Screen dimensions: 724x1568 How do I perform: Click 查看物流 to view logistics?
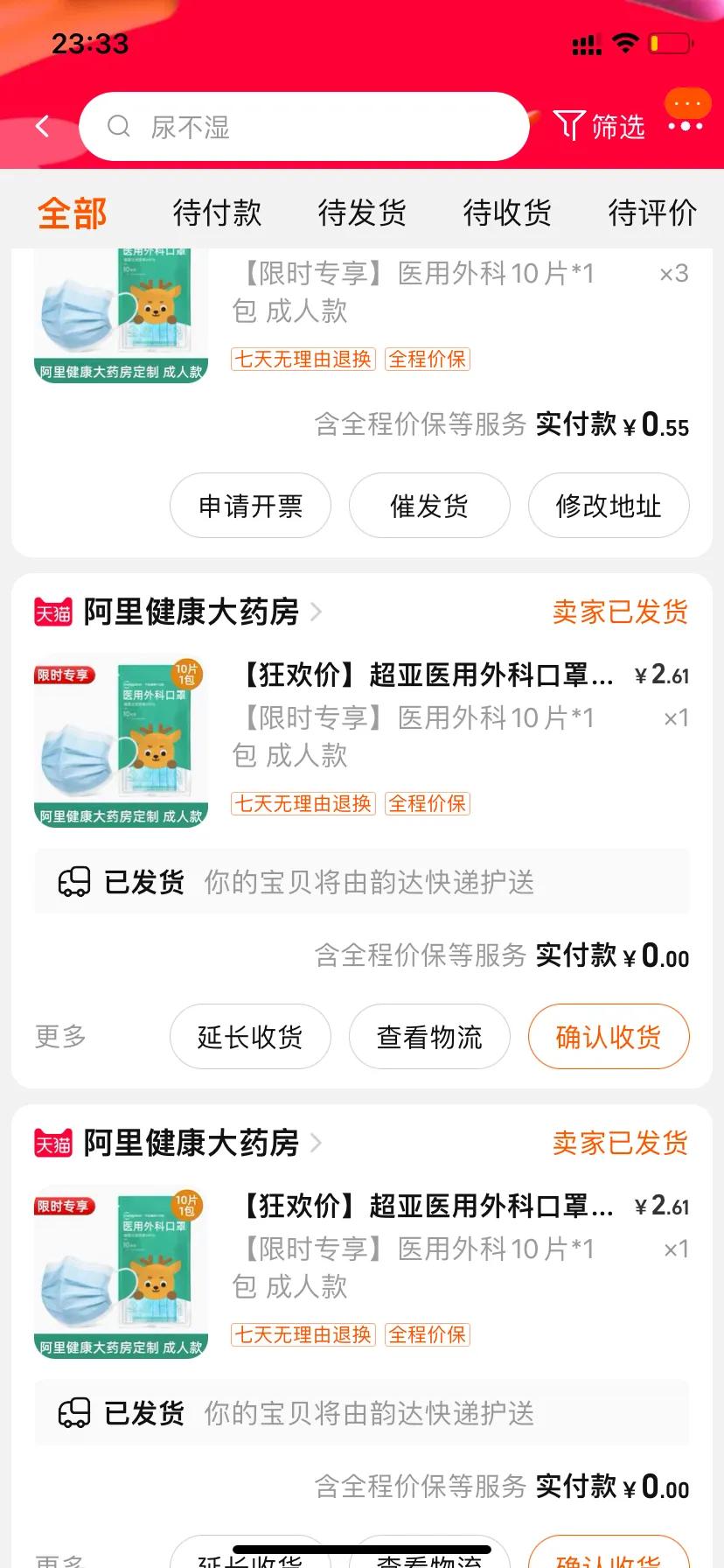429,1037
